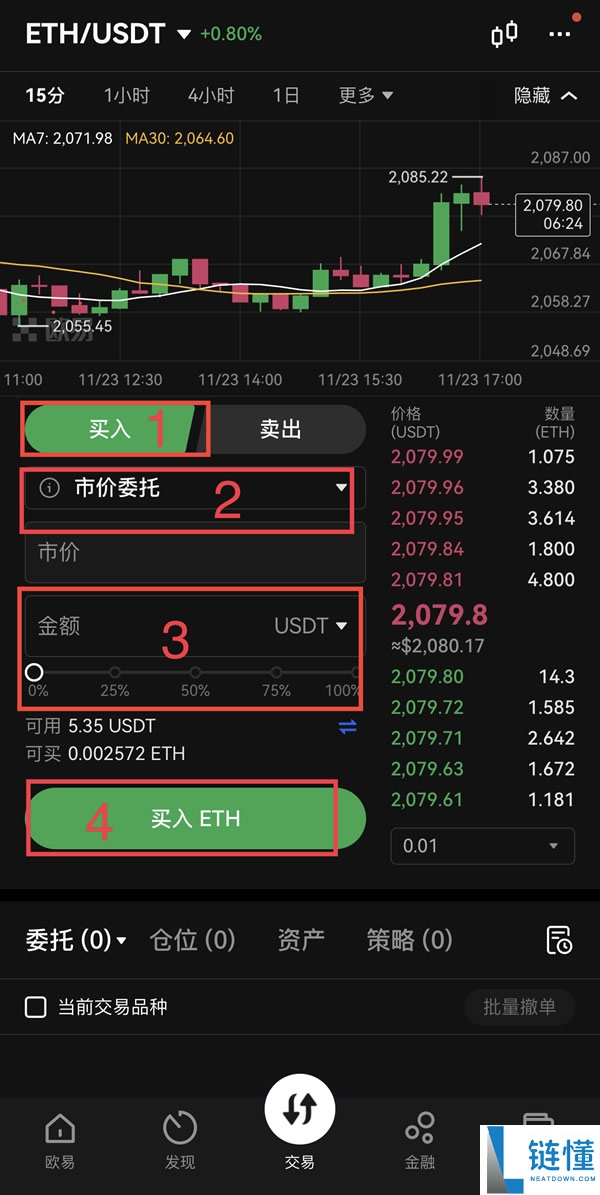600x1195 pixels.
Task: Open the order history icon
Action: click(559, 940)
